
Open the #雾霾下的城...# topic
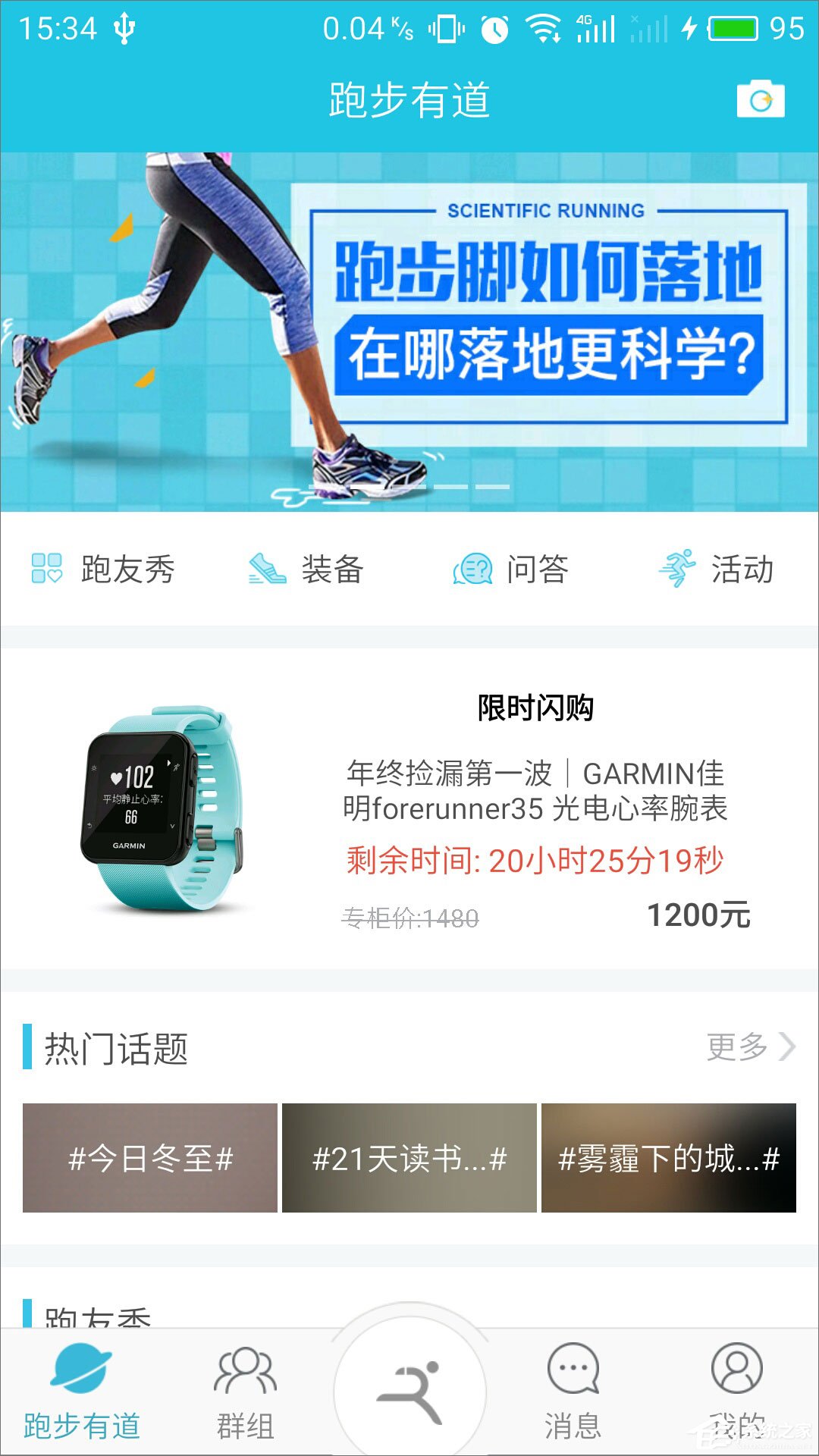click(667, 1158)
